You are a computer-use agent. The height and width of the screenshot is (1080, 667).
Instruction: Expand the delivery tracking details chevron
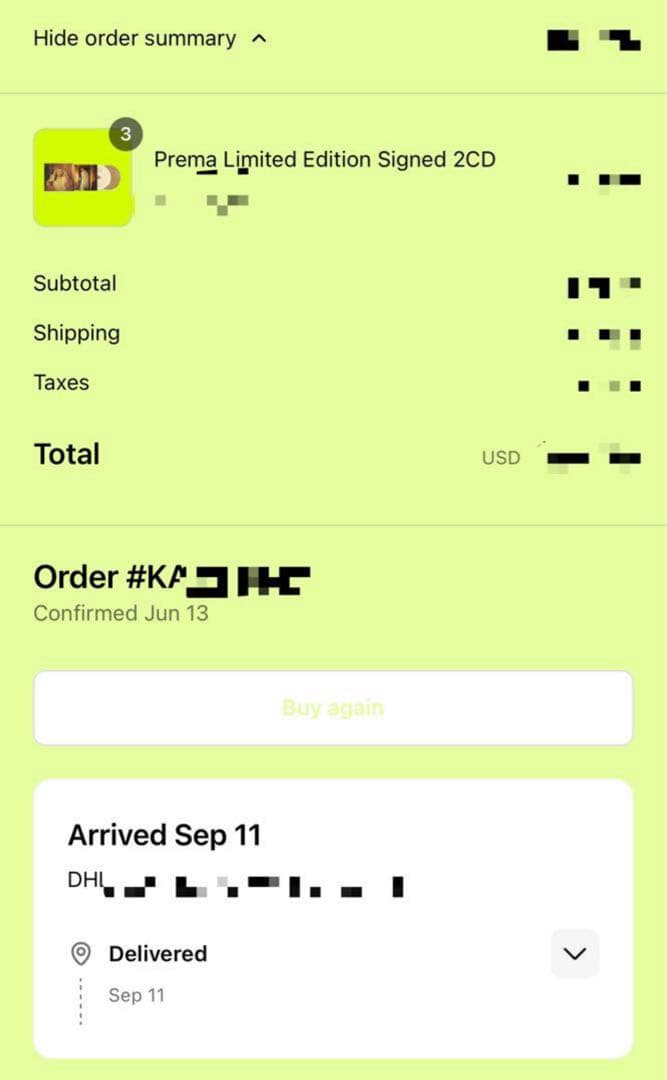click(x=575, y=953)
